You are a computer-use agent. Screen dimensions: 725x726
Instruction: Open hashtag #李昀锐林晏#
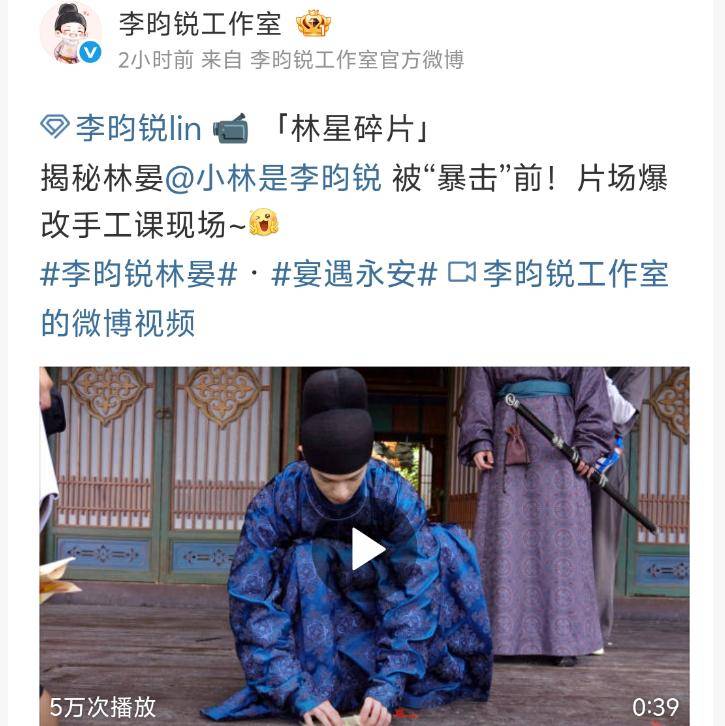[x=138, y=274]
